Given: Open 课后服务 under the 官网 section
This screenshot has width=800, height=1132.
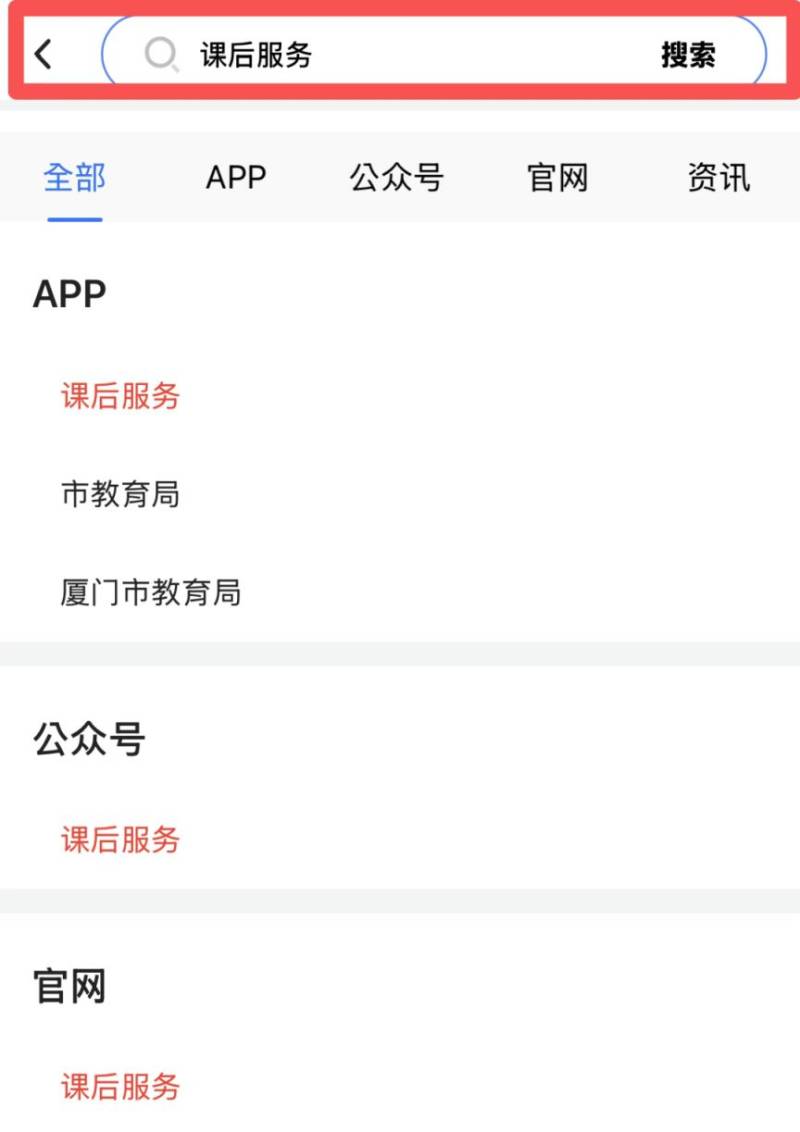Looking at the screenshot, I should pyautogui.click(x=120, y=1086).
